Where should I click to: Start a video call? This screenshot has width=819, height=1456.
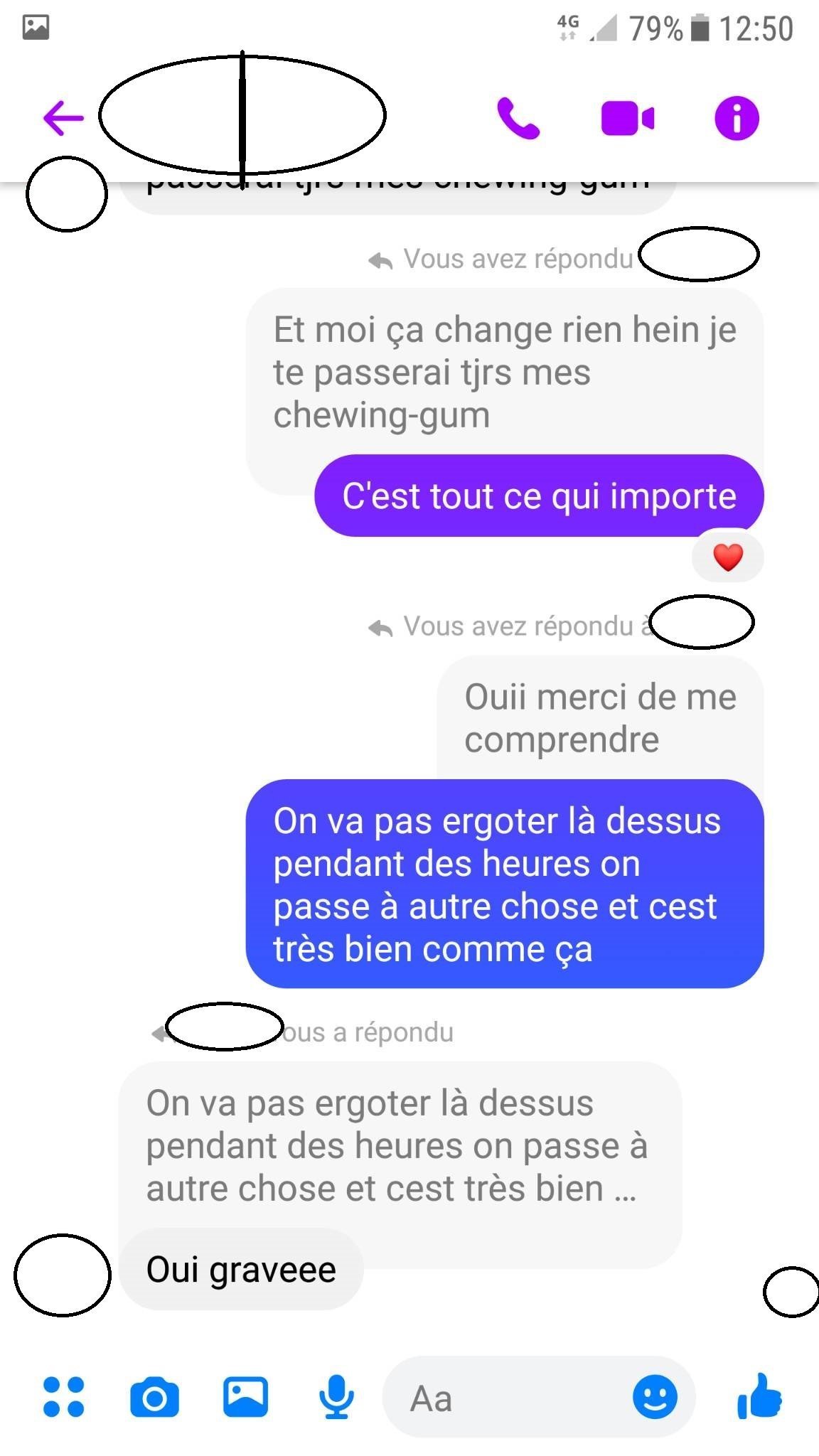coord(627,118)
